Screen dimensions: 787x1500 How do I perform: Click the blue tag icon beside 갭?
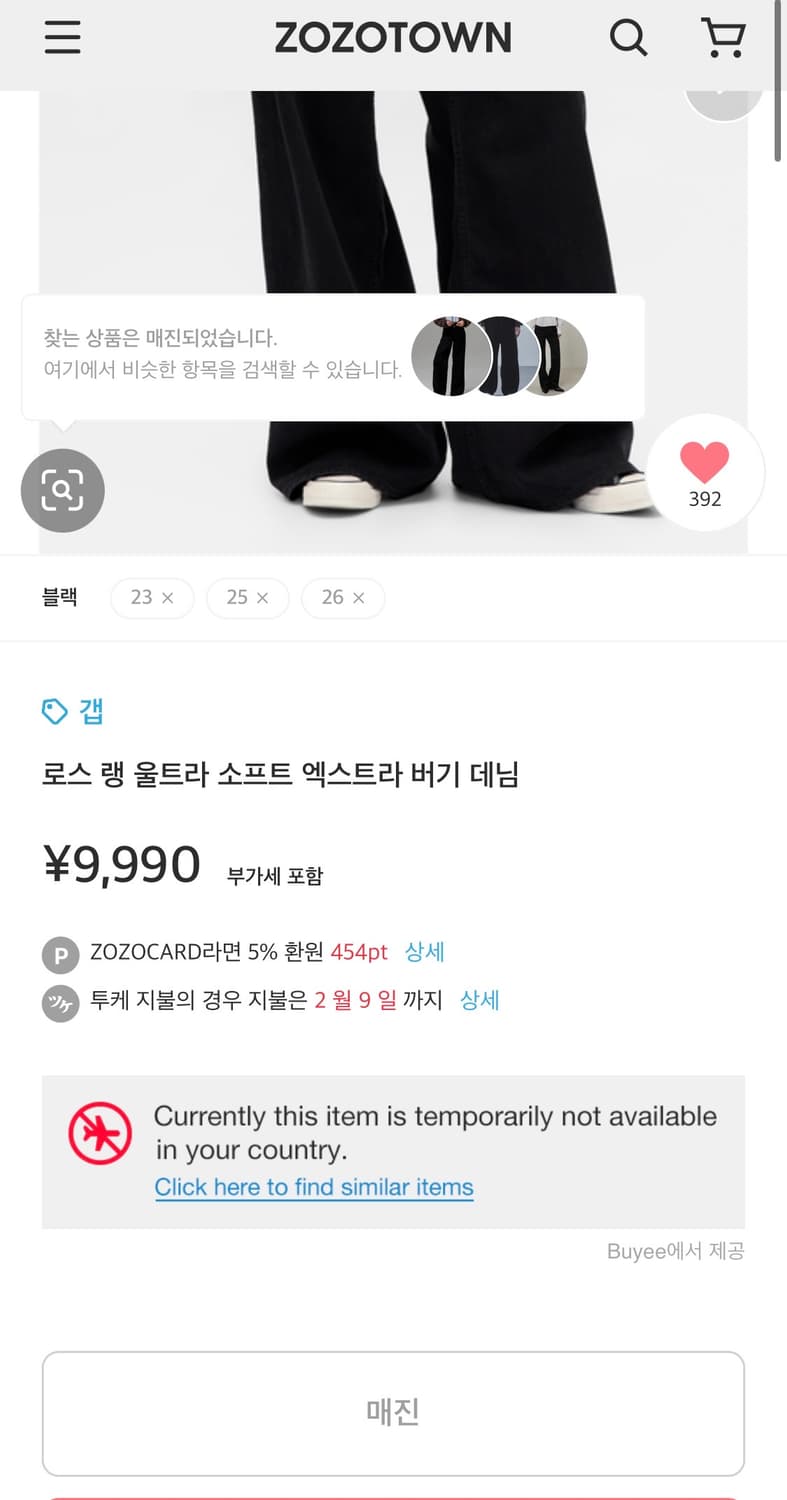coord(55,710)
